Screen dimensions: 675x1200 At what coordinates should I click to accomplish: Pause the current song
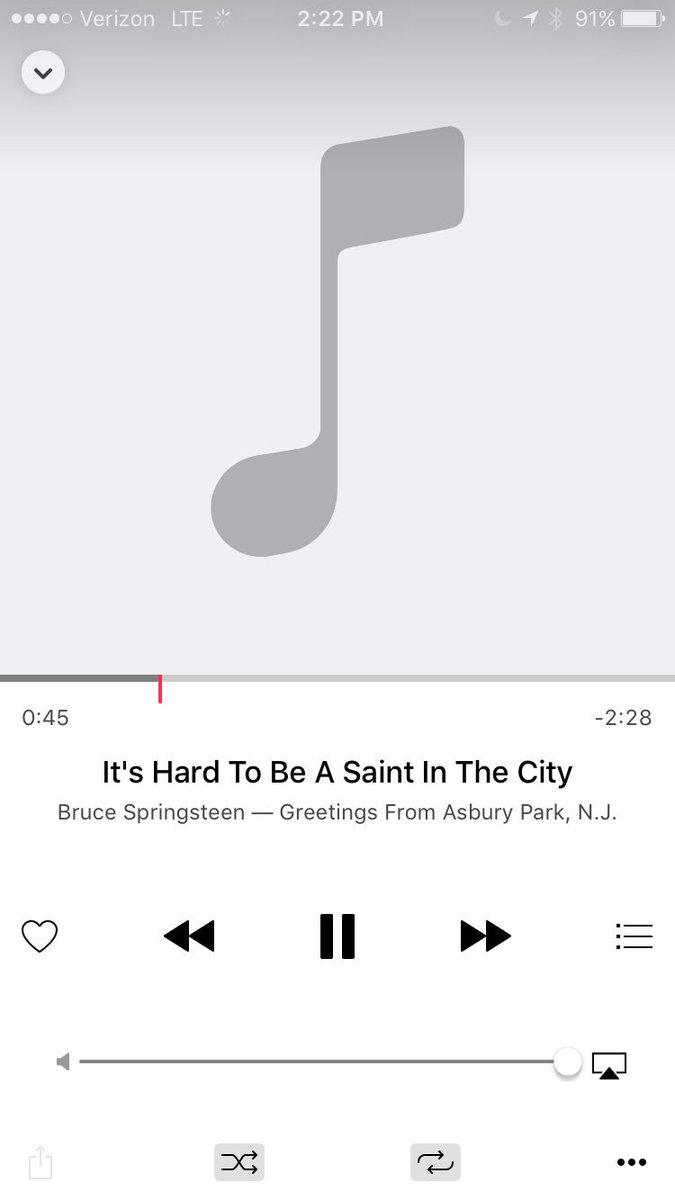tap(337, 937)
